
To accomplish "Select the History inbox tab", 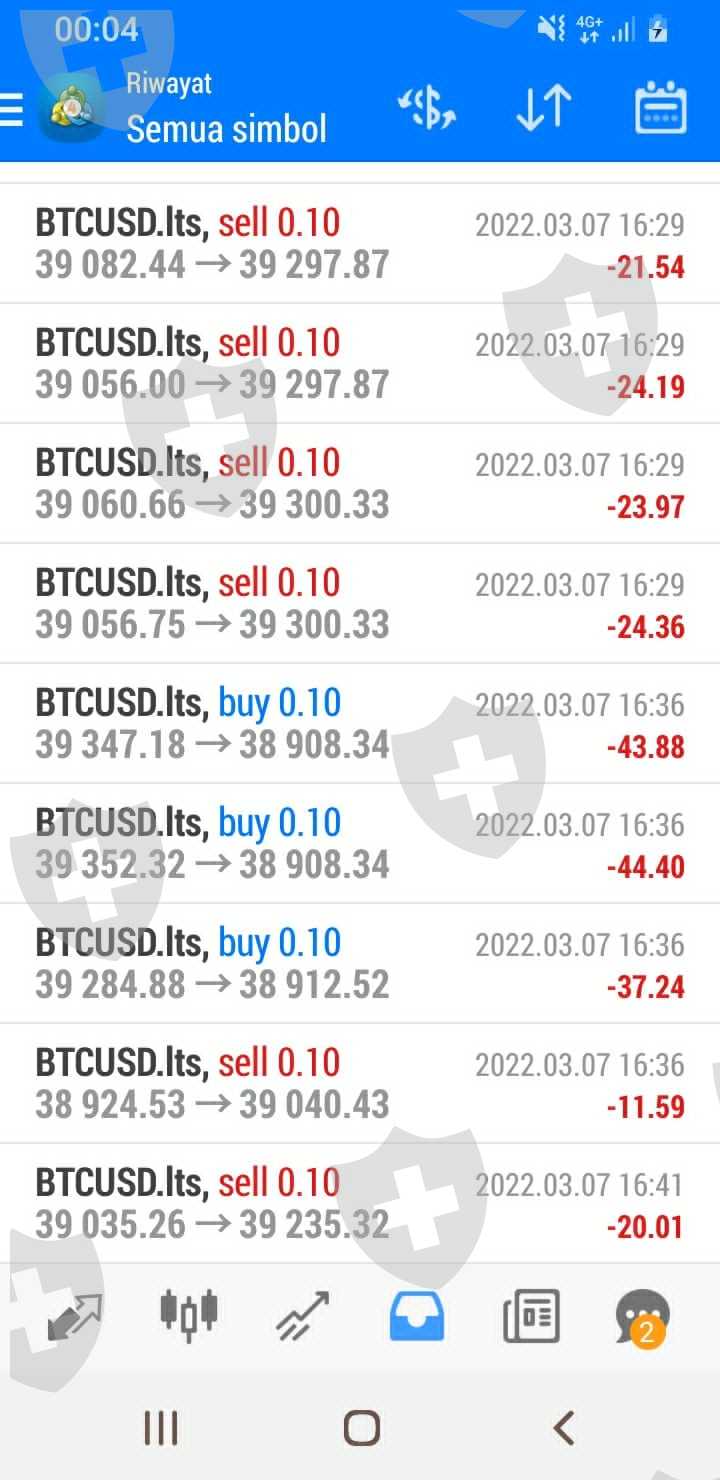I will pyautogui.click(x=417, y=1315).
